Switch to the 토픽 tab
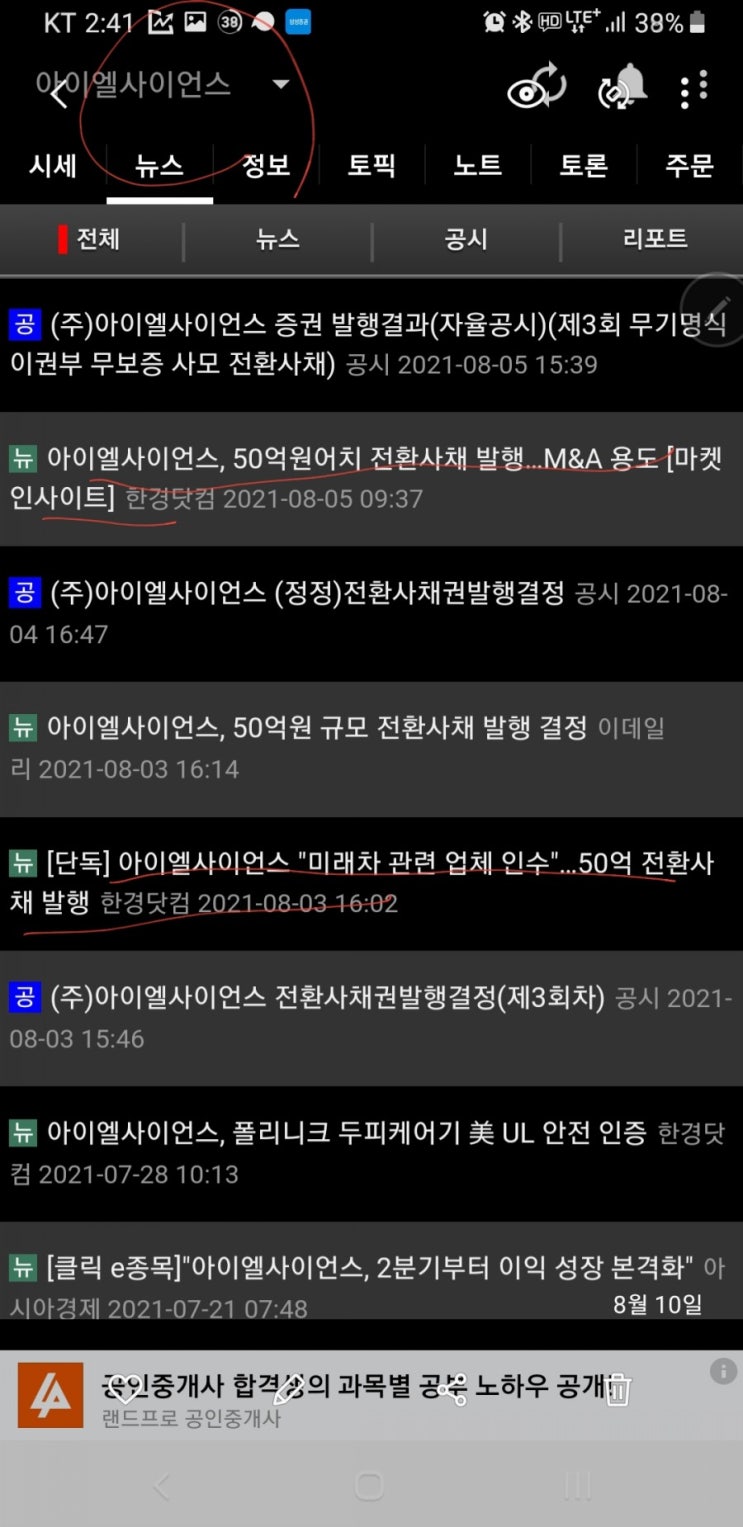 [x=371, y=166]
